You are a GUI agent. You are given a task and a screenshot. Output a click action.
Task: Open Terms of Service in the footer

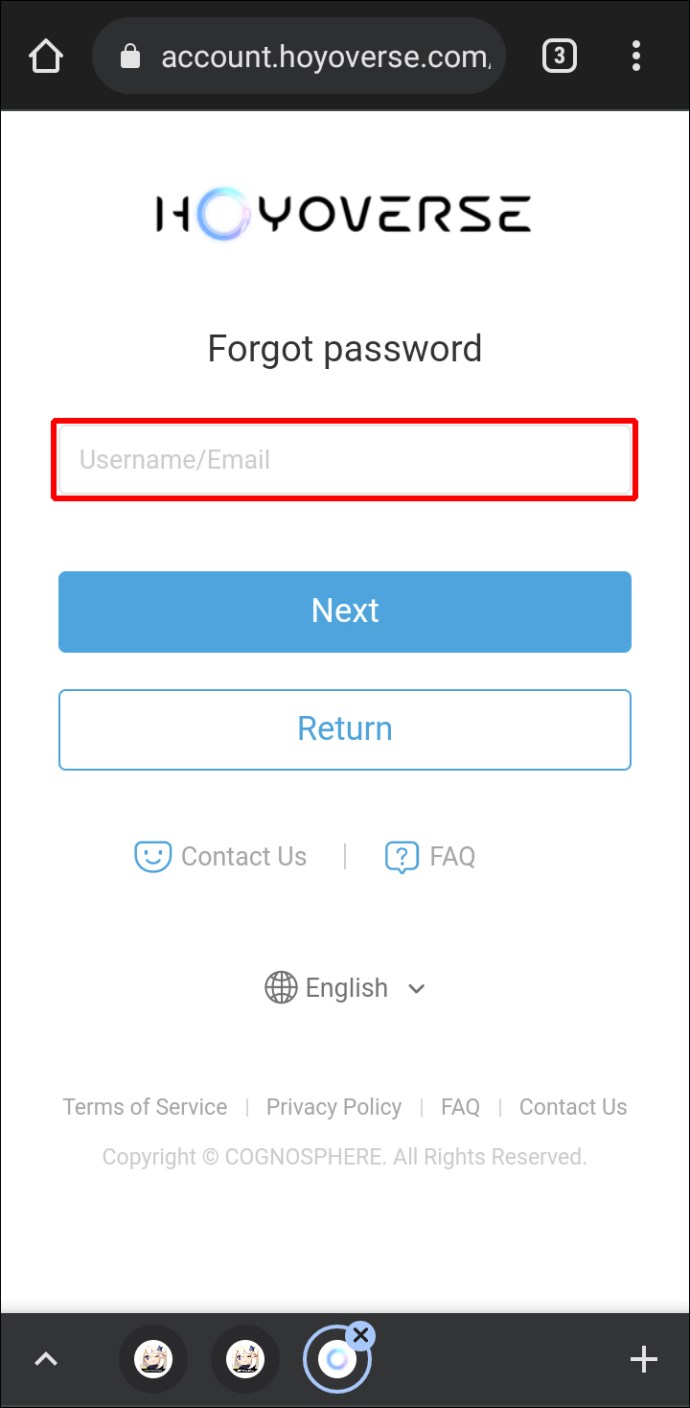point(145,1107)
